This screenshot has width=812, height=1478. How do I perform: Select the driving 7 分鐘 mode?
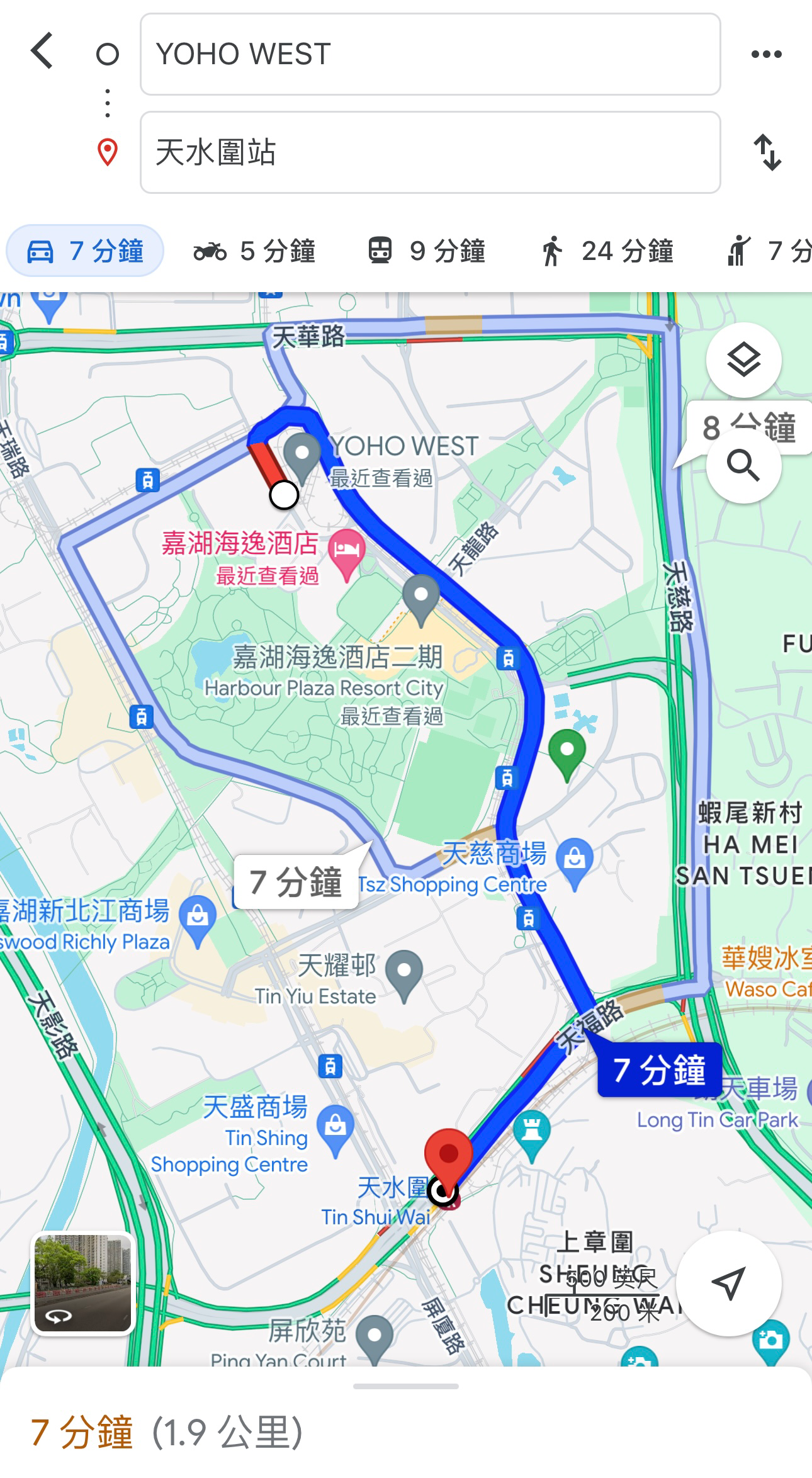pyautogui.click(x=85, y=251)
